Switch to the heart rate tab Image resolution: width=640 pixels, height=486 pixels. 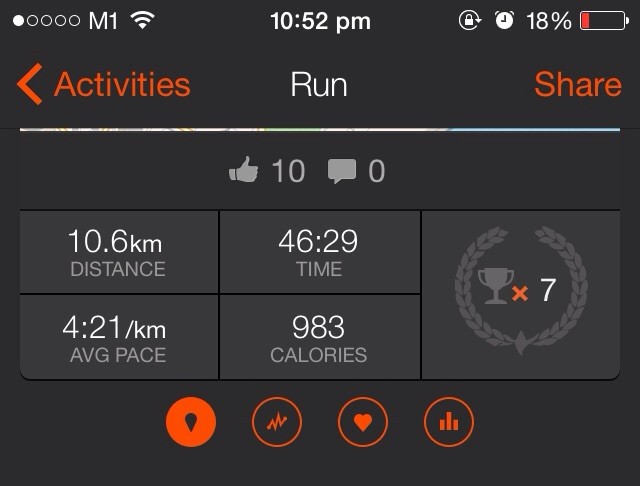363,423
